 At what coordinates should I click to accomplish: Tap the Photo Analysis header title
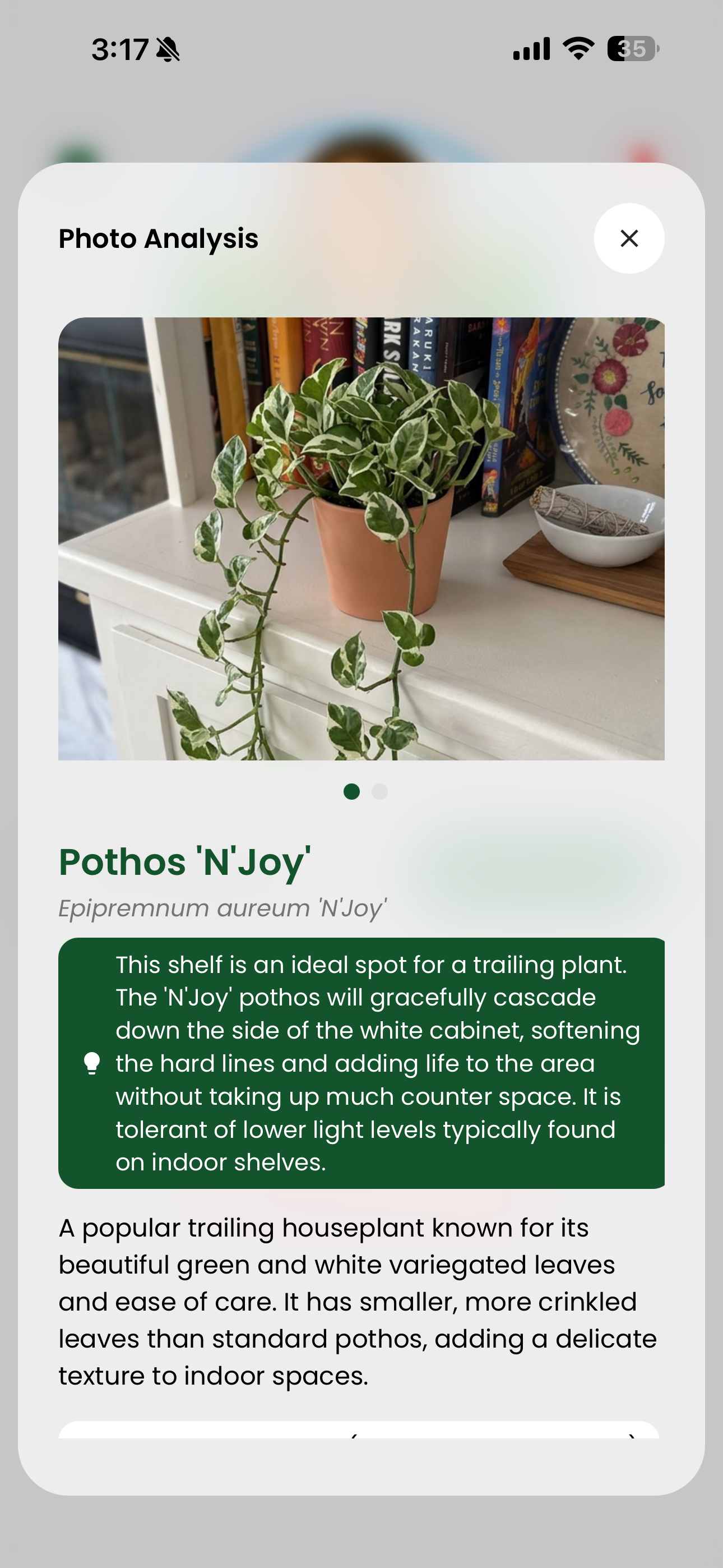tap(158, 238)
